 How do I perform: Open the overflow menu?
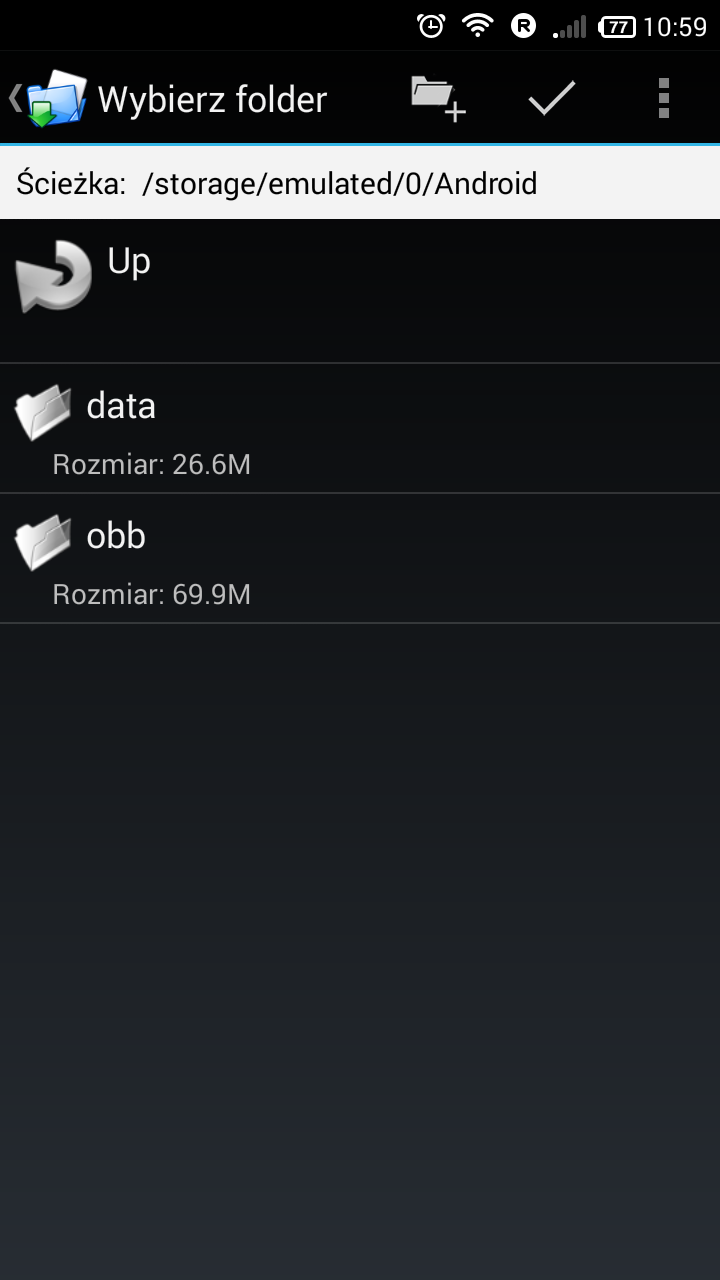coord(663,99)
